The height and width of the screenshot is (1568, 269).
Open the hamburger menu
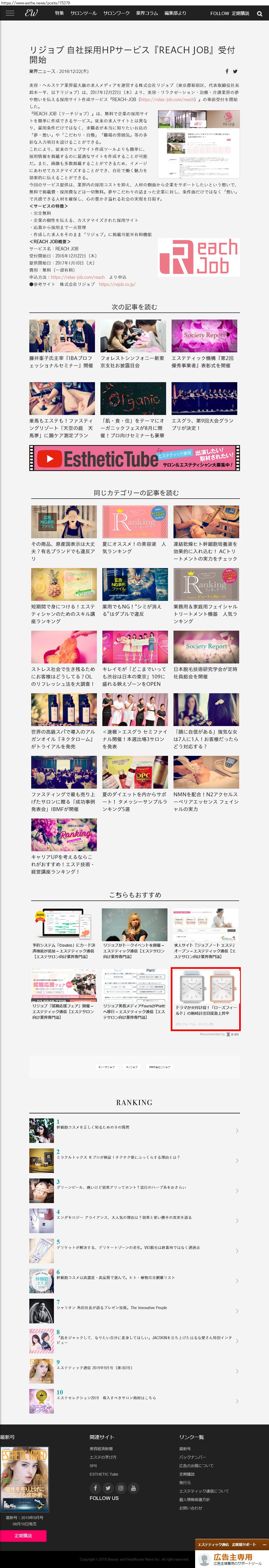pyautogui.click(x=10, y=13)
